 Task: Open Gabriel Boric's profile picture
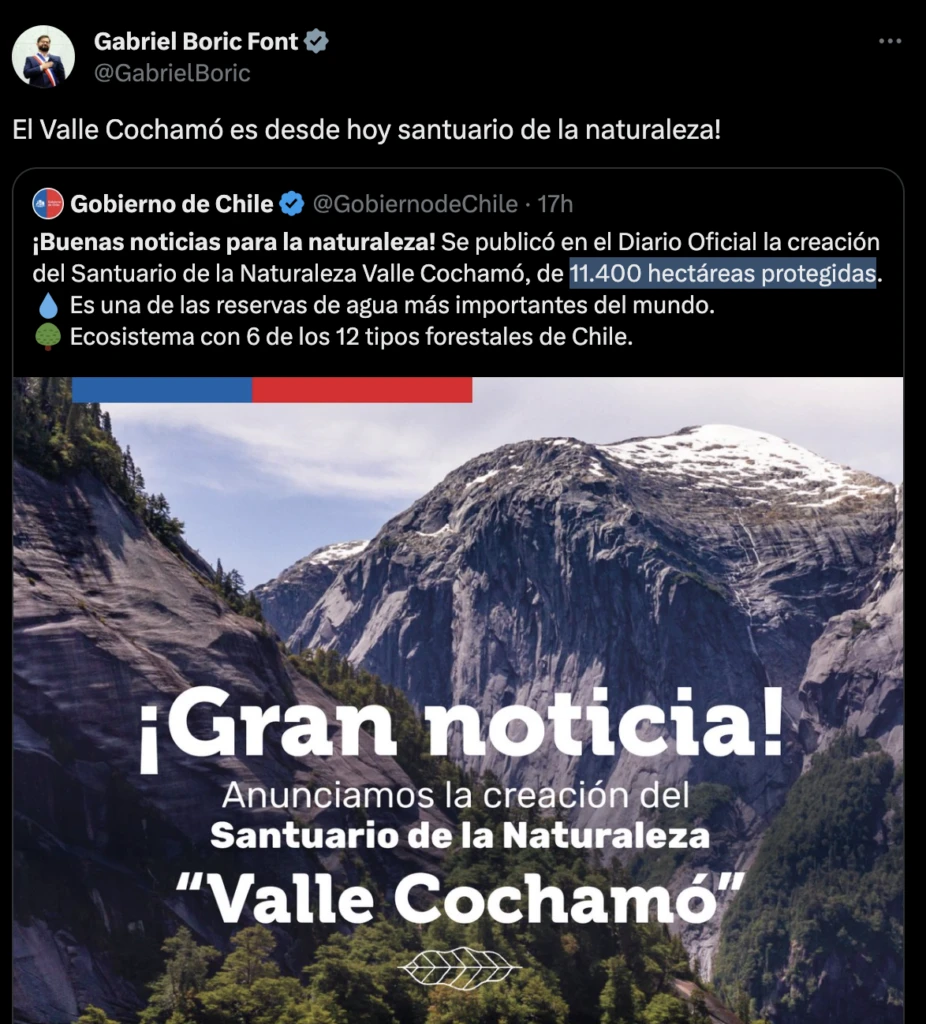pos(43,56)
